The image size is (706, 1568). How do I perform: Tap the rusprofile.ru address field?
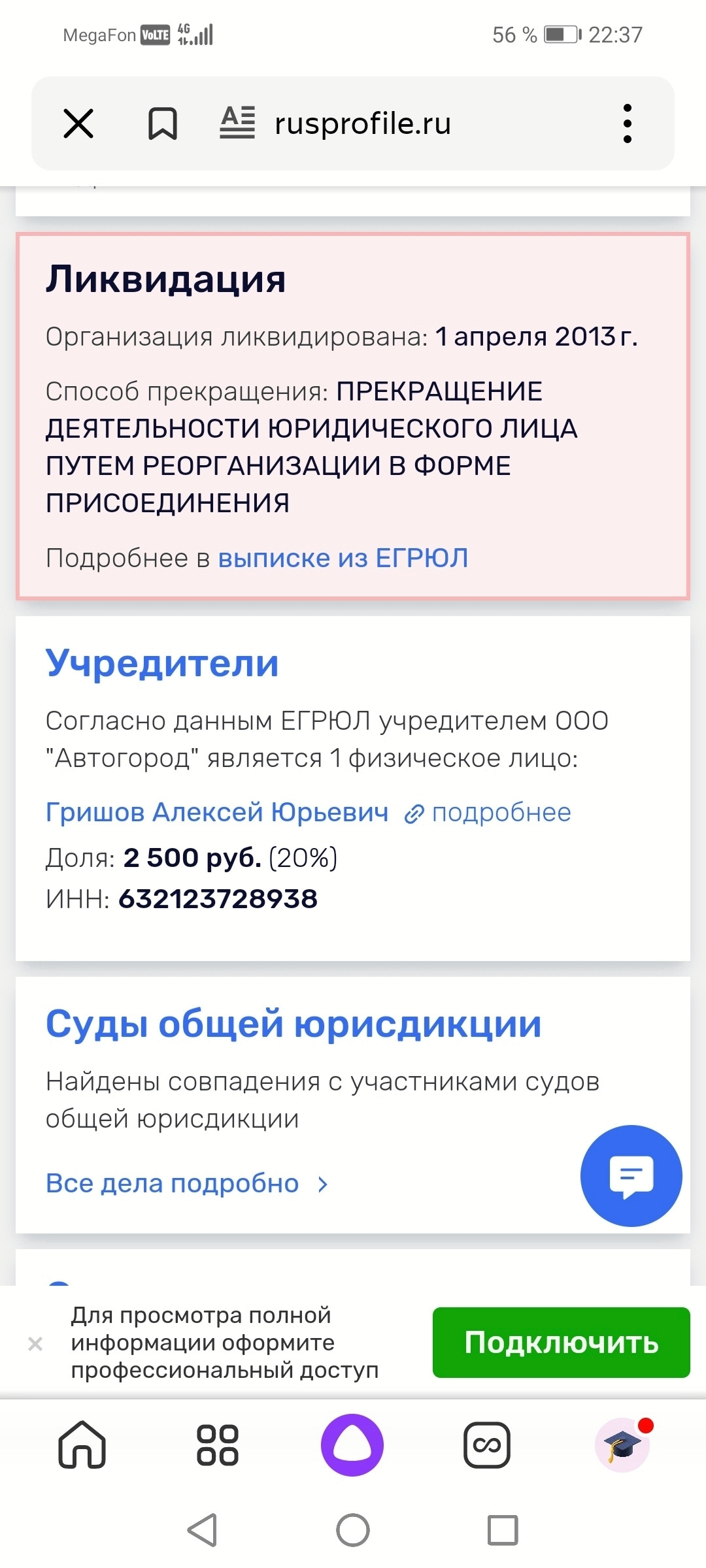click(363, 123)
